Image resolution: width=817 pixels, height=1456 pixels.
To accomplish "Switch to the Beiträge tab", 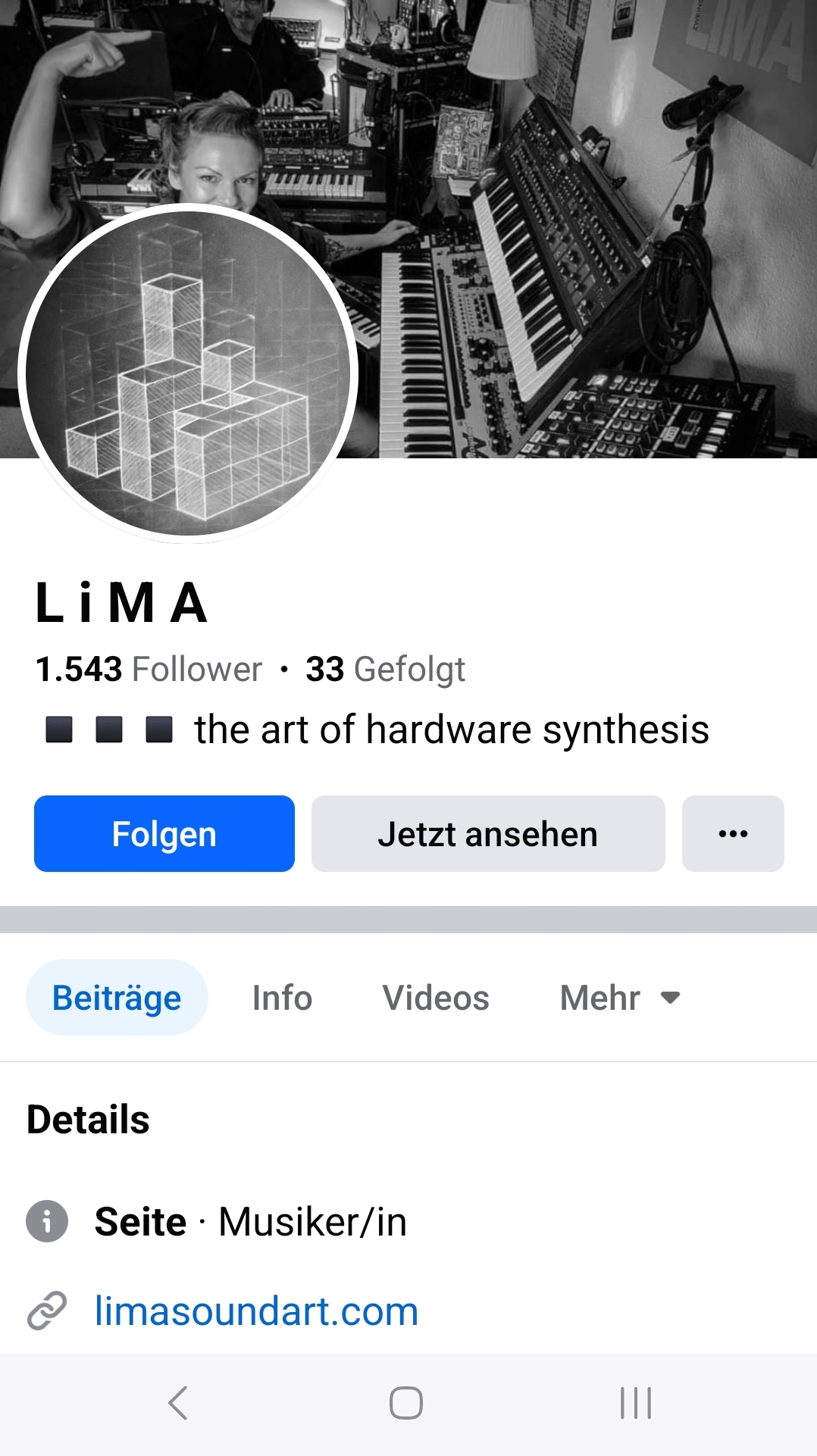I will click(x=117, y=998).
